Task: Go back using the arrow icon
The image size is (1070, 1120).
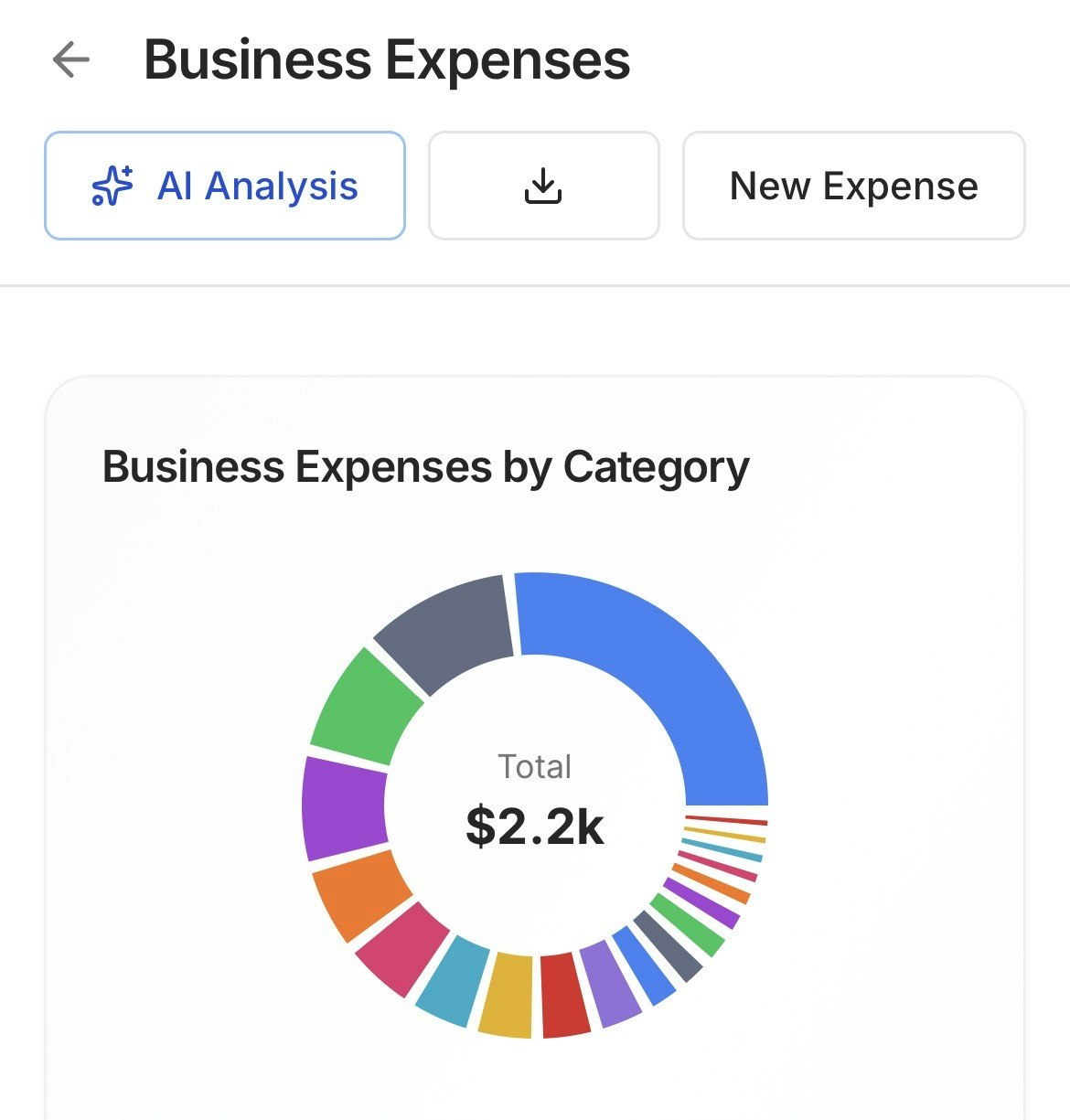Action: point(71,60)
